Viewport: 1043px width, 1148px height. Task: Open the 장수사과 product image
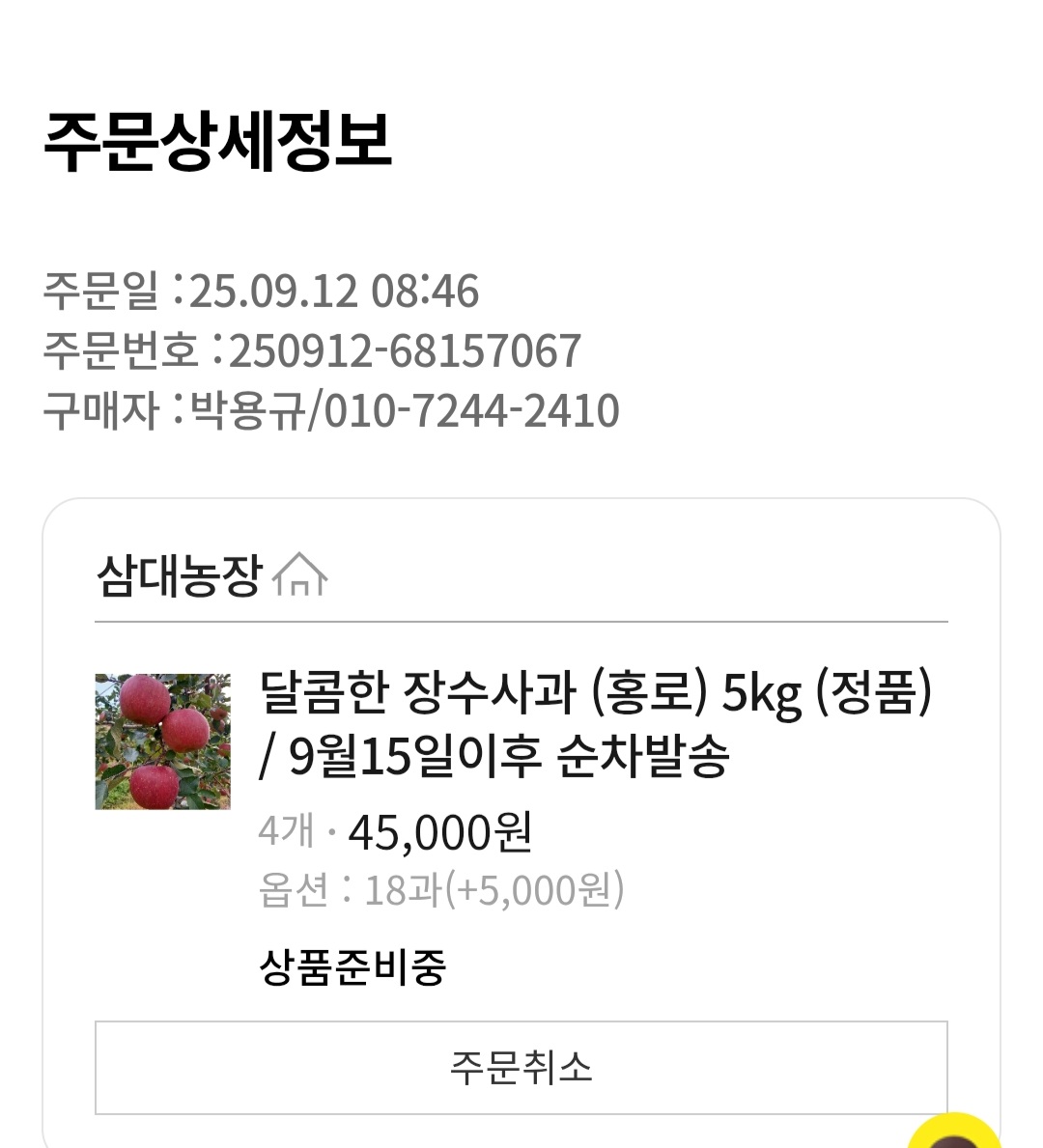pyautogui.click(x=163, y=742)
